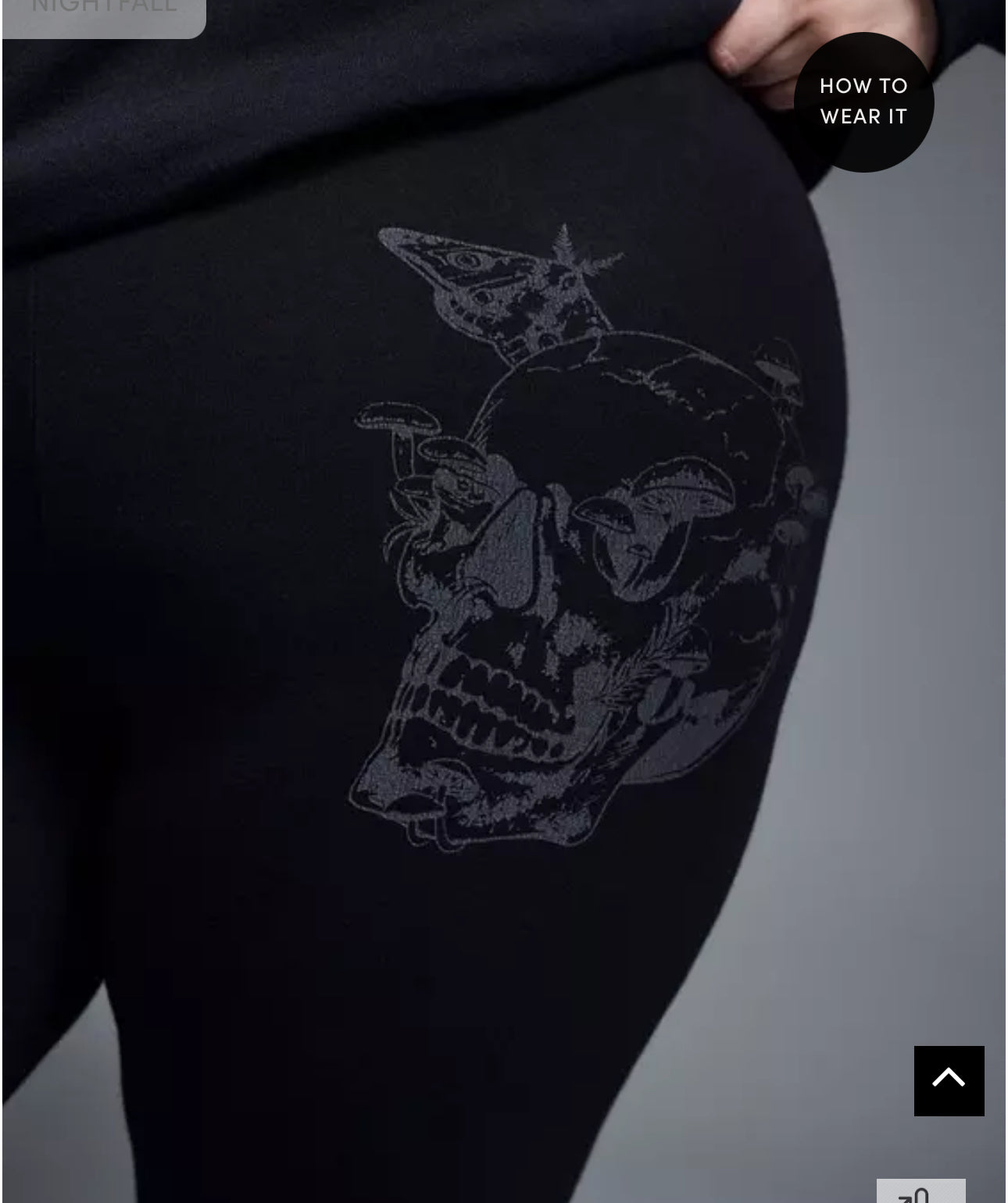The image size is (1008, 1203).
Task: Open the How To Wear It guide
Action: tap(863, 102)
